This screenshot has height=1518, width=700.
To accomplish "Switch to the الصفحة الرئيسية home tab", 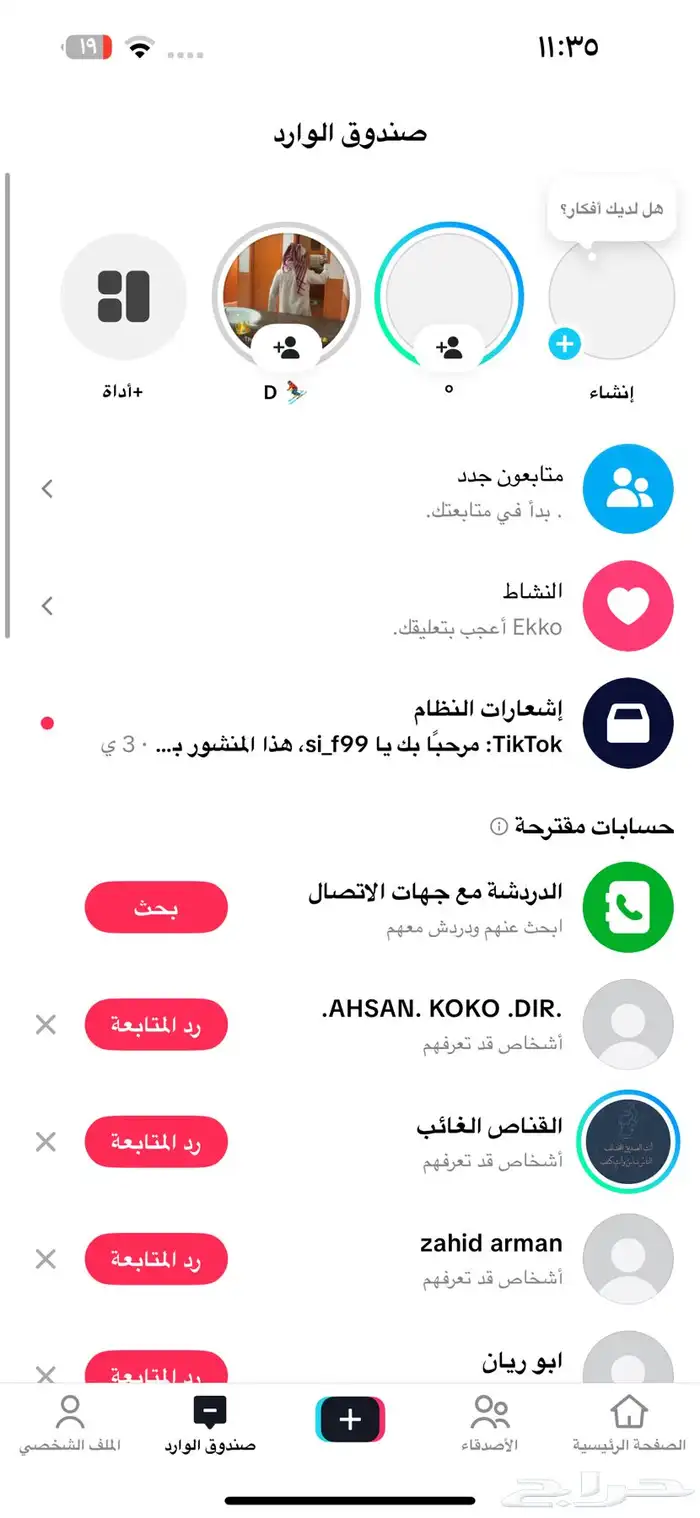I will pyautogui.click(x=628, y=1424).
